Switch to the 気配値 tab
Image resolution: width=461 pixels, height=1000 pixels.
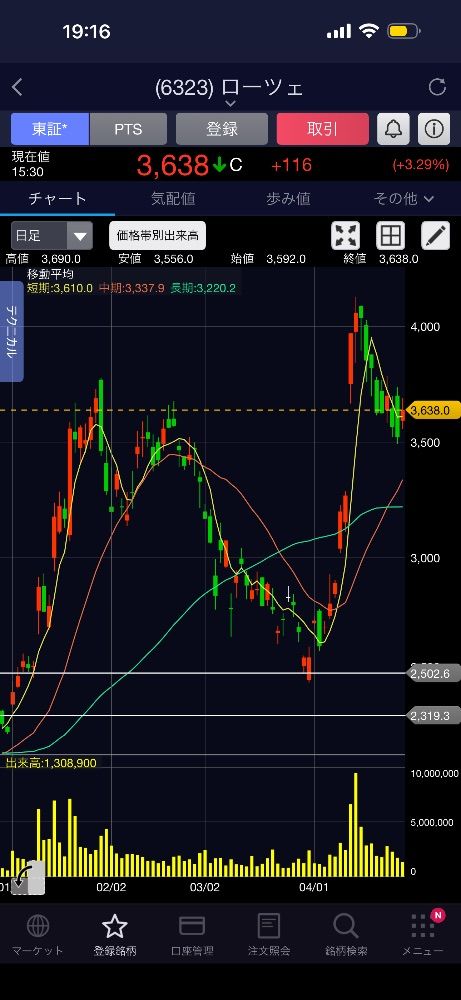tap(173, 198)
